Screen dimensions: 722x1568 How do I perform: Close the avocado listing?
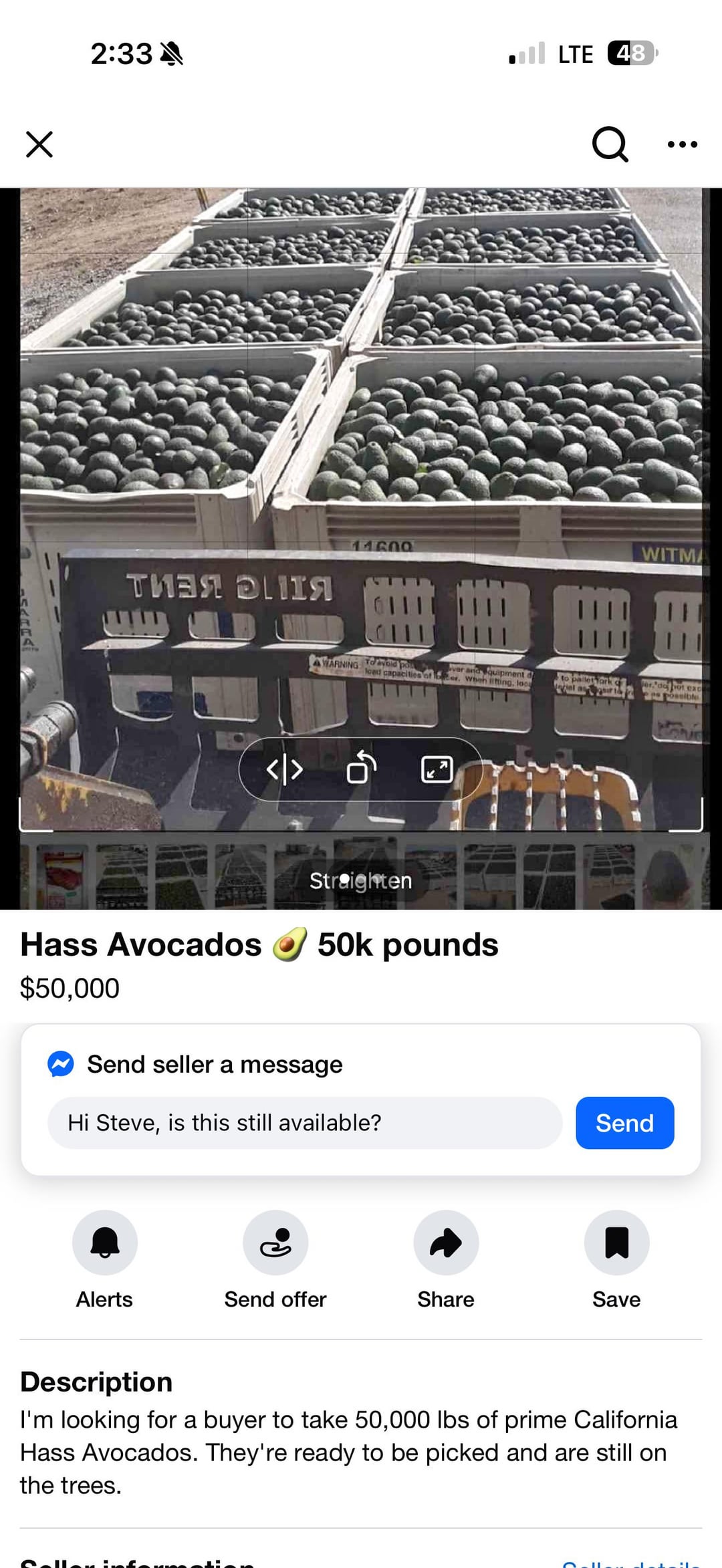[x=39, y=144]
